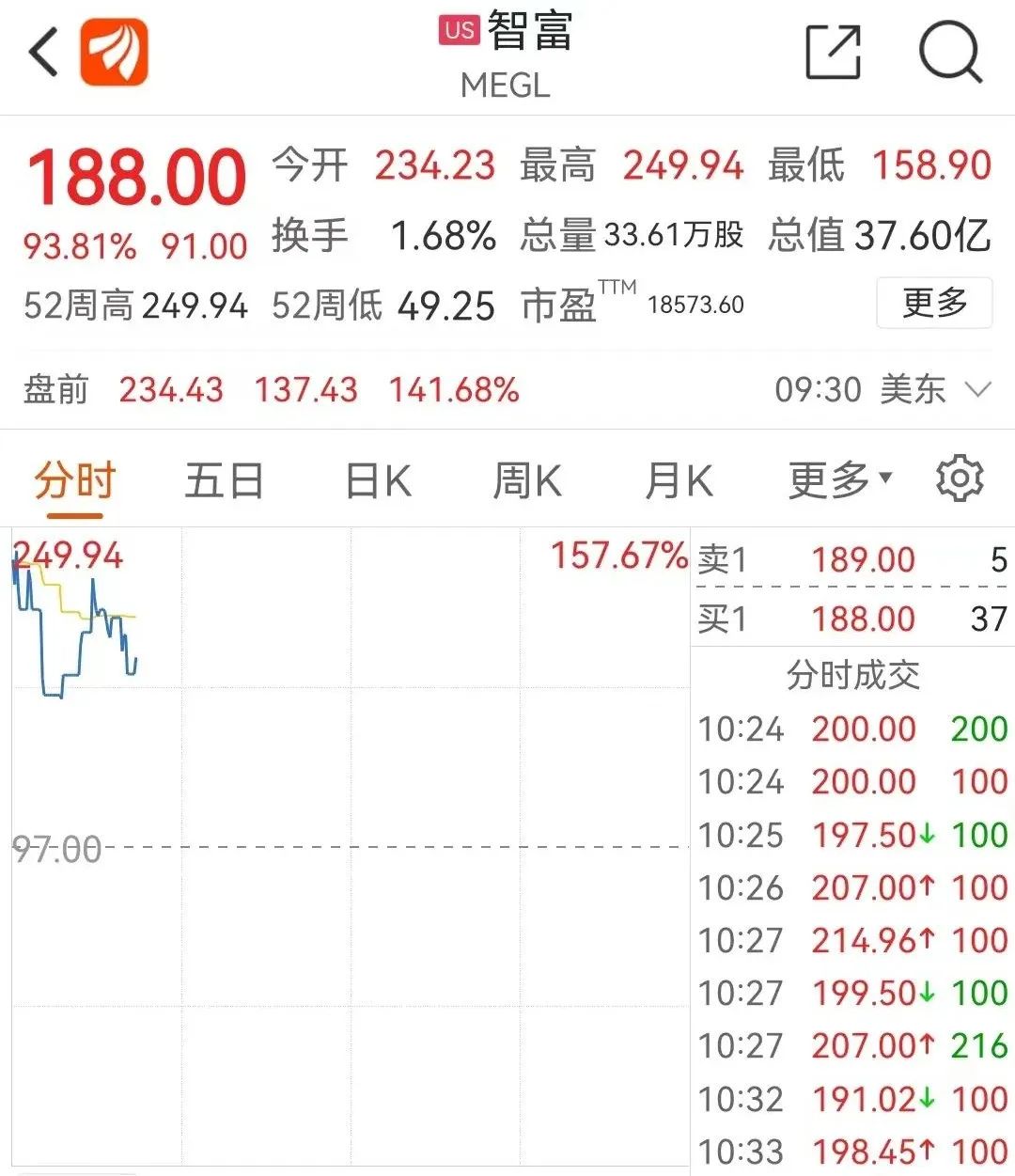Open the search magnifier
The width and height of the screenshot is (1015, 1176).
[949, 52]
